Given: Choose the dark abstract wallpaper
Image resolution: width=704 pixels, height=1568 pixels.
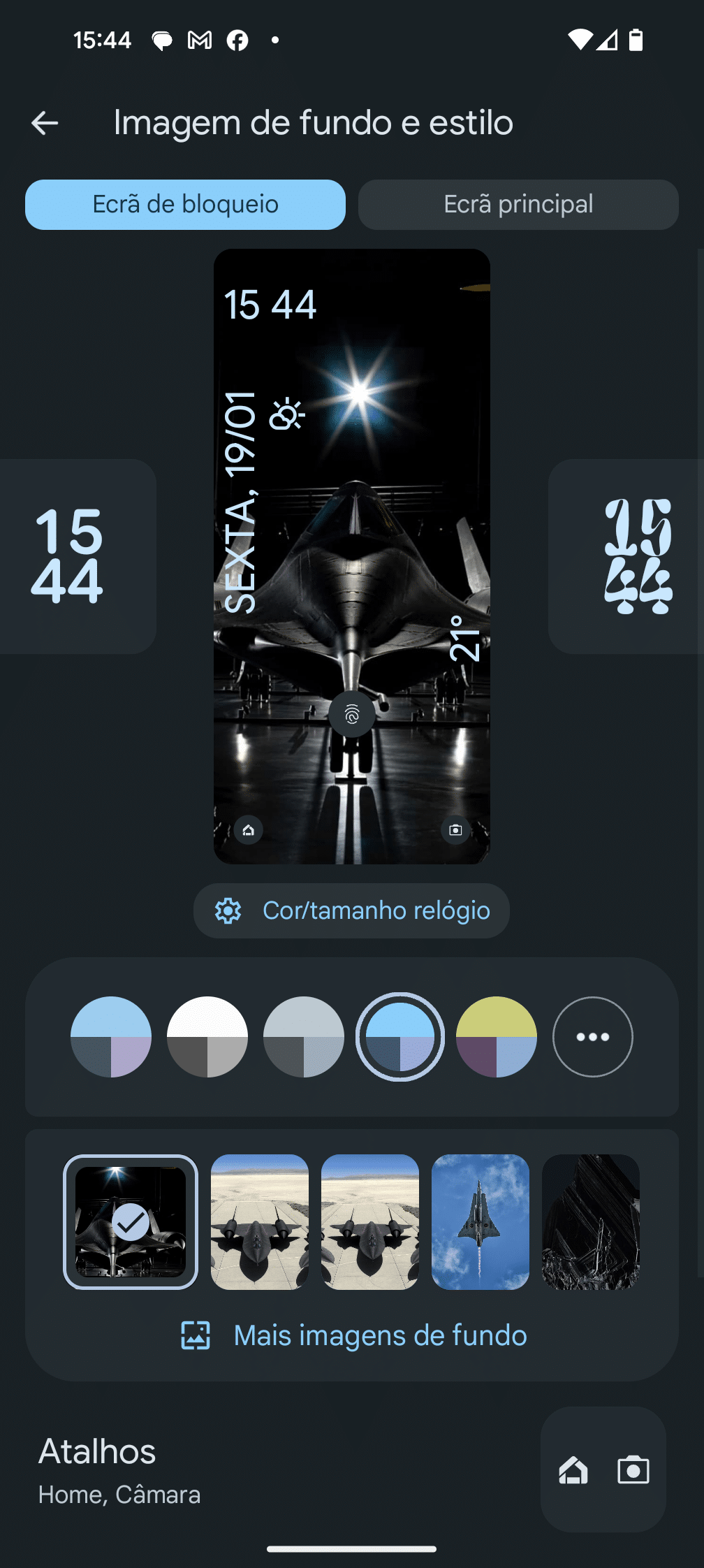Looking at the screenshot, I should click(x=591, y=1221).
